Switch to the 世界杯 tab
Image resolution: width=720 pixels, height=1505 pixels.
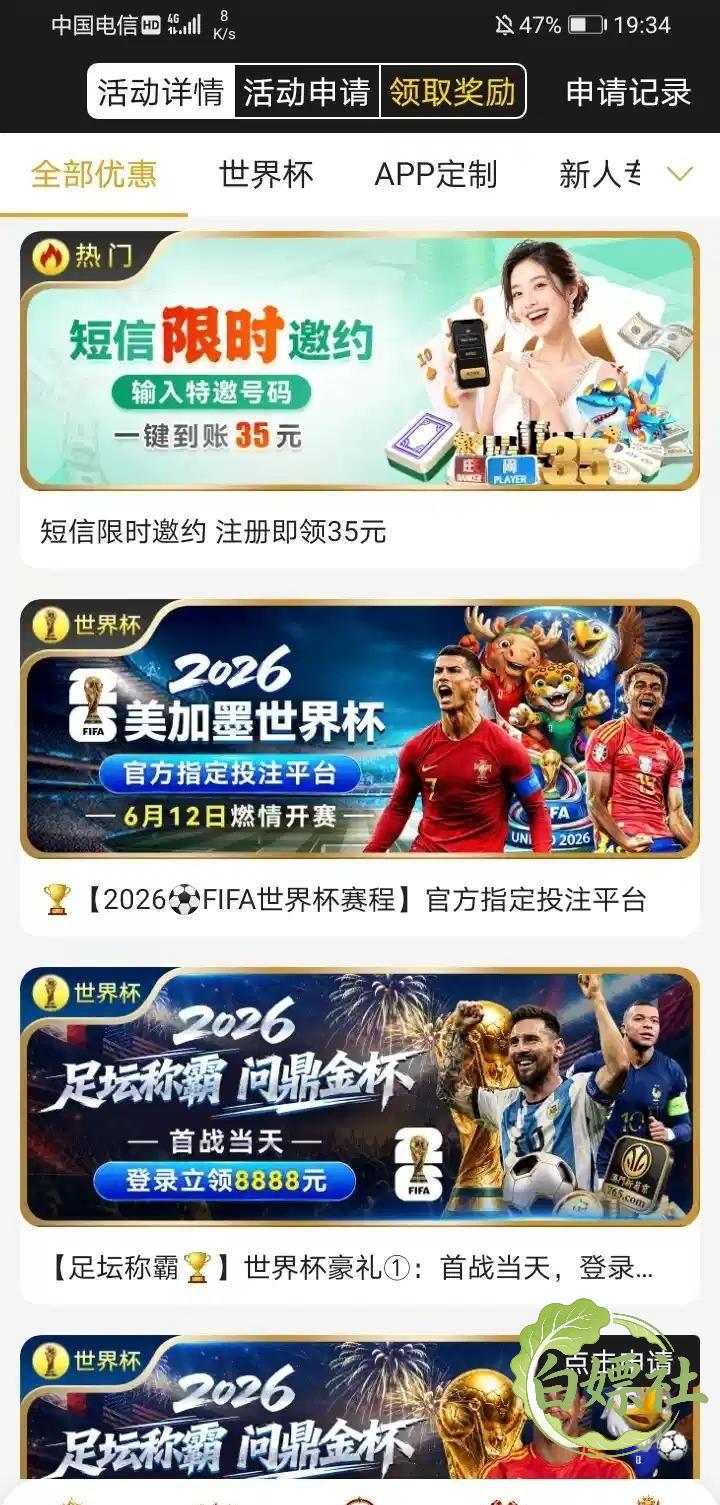266,174
